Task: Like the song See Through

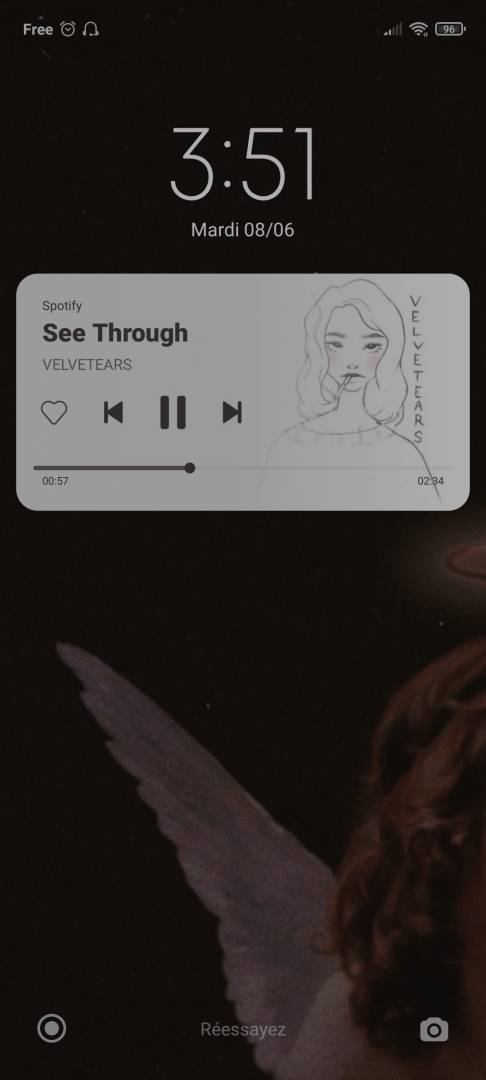Action: 54,413
